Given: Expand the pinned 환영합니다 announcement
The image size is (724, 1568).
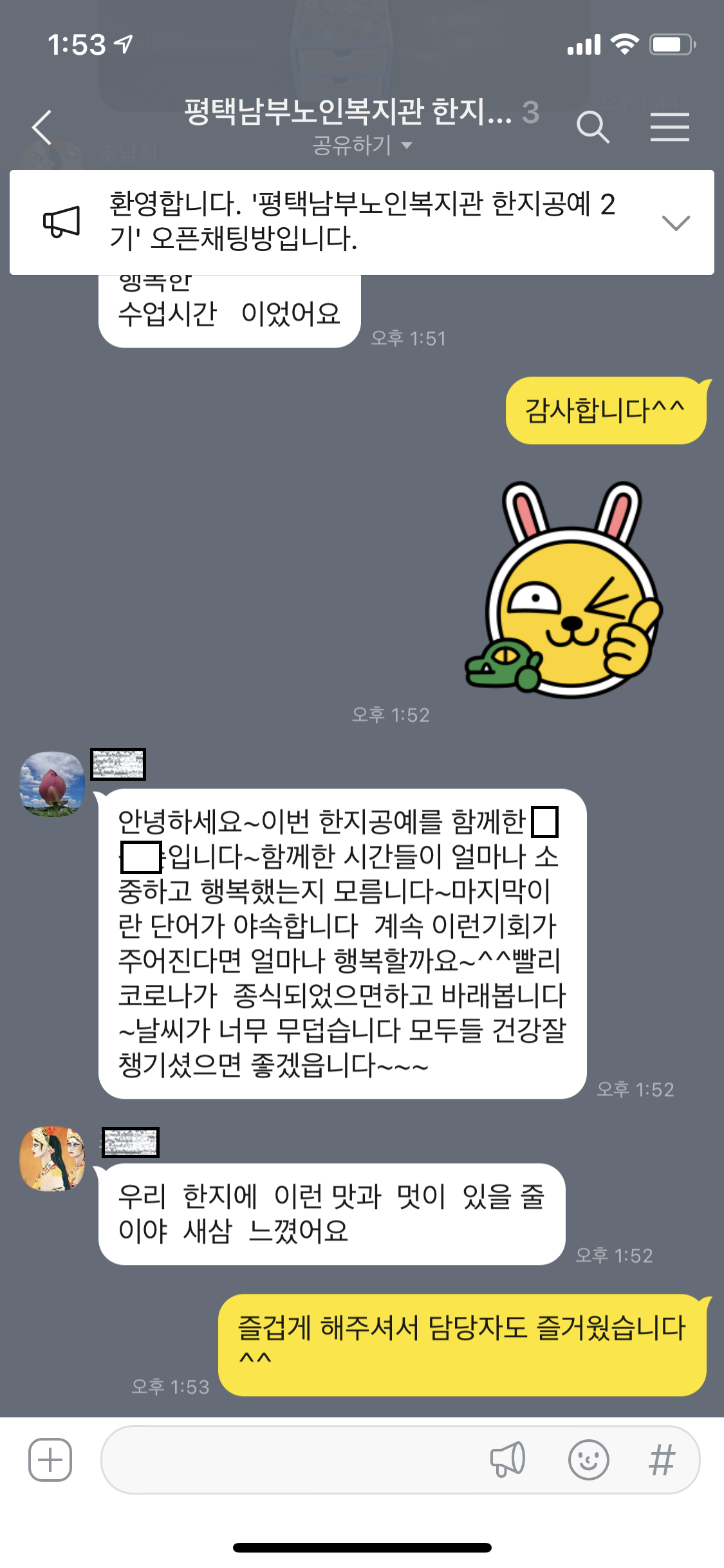Looking at the screenshot, I should pos(675,223).
